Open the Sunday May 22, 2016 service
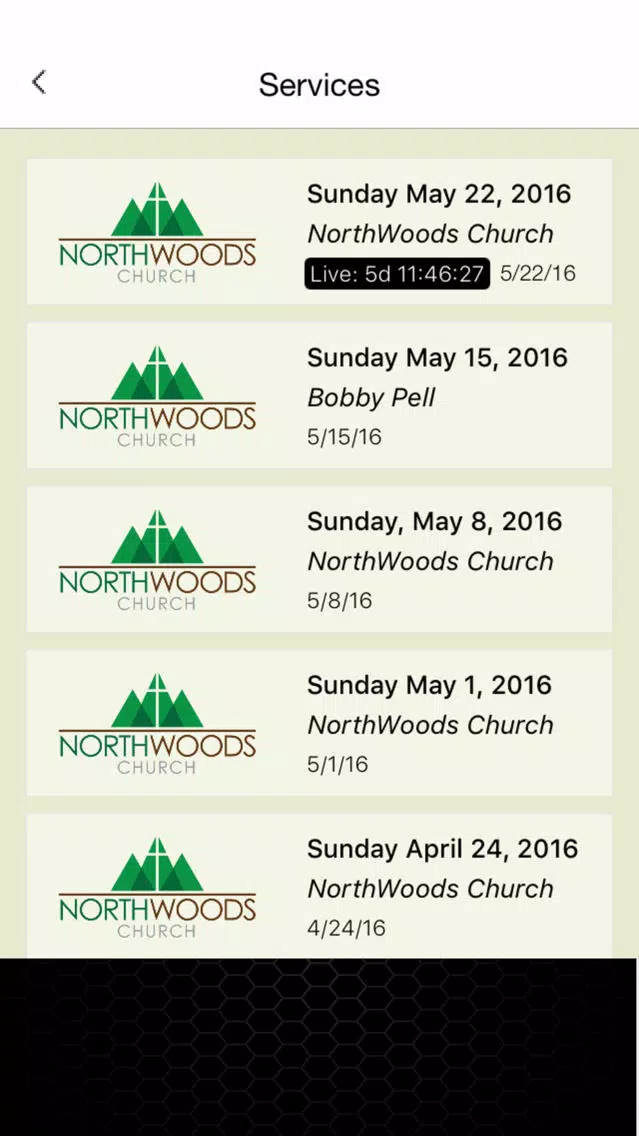Image resolution: width=639 pixels, height=1136 pixels. click(320, 232)
